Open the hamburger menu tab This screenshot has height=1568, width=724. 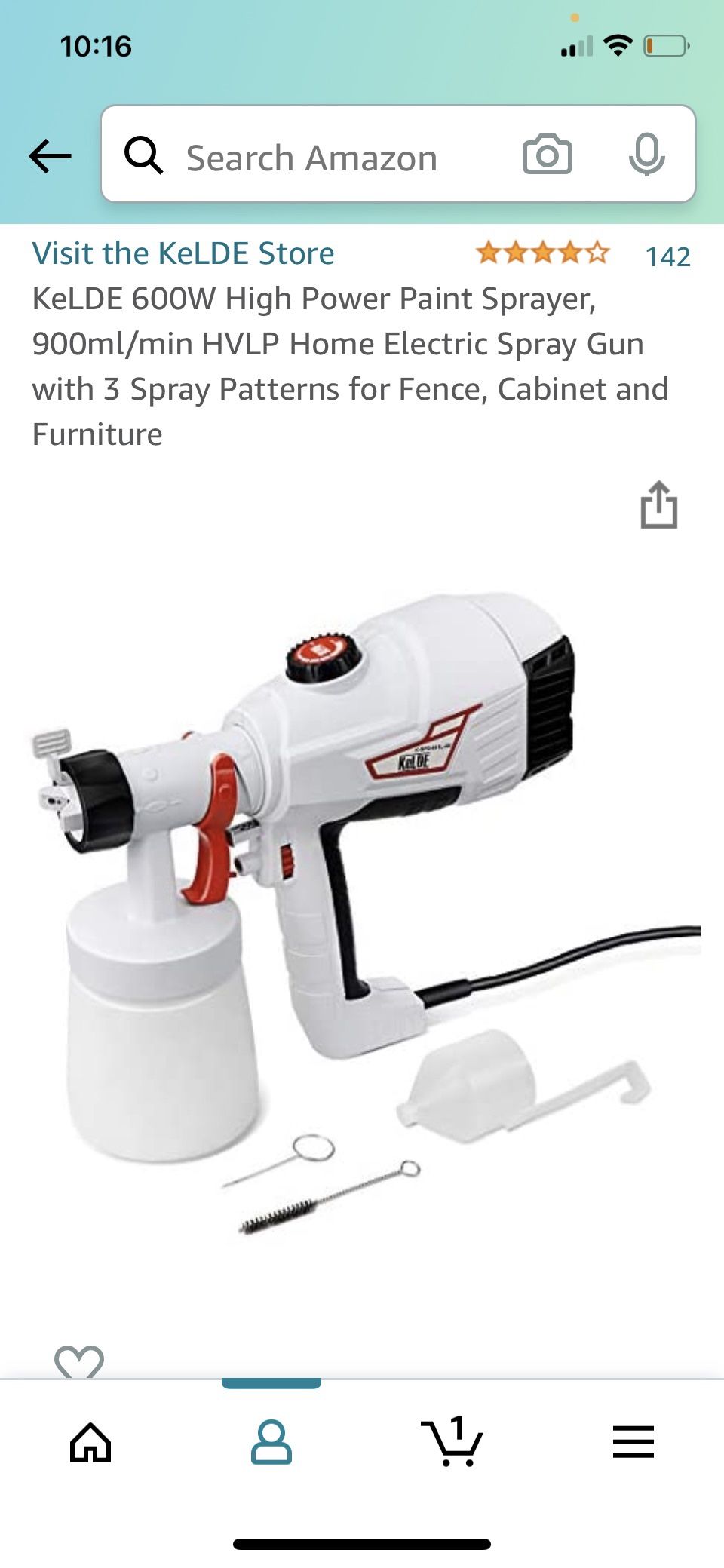pyautogui.click(x=633, y=1442)
